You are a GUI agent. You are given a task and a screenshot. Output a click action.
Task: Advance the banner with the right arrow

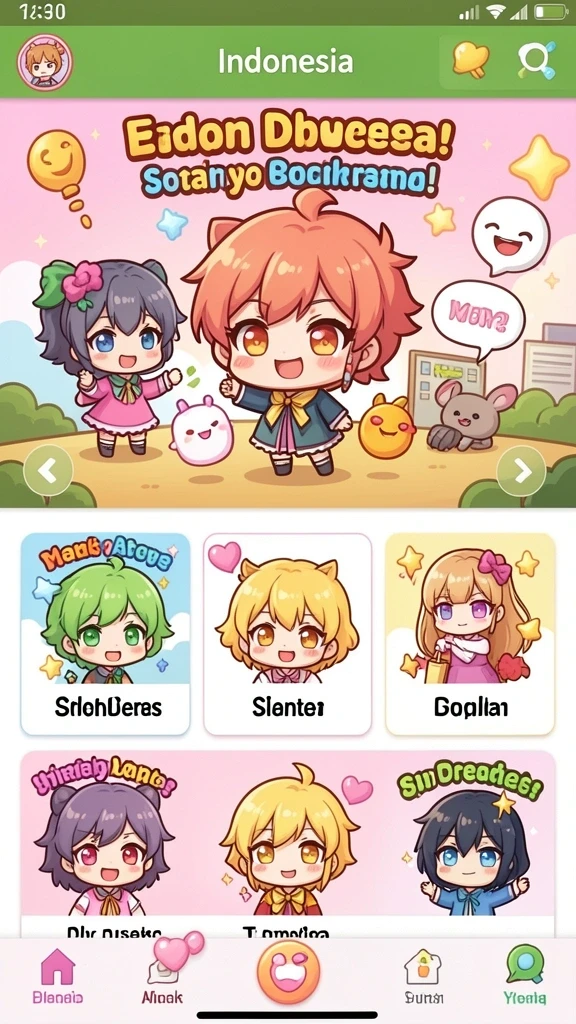[x=521, y=470]
